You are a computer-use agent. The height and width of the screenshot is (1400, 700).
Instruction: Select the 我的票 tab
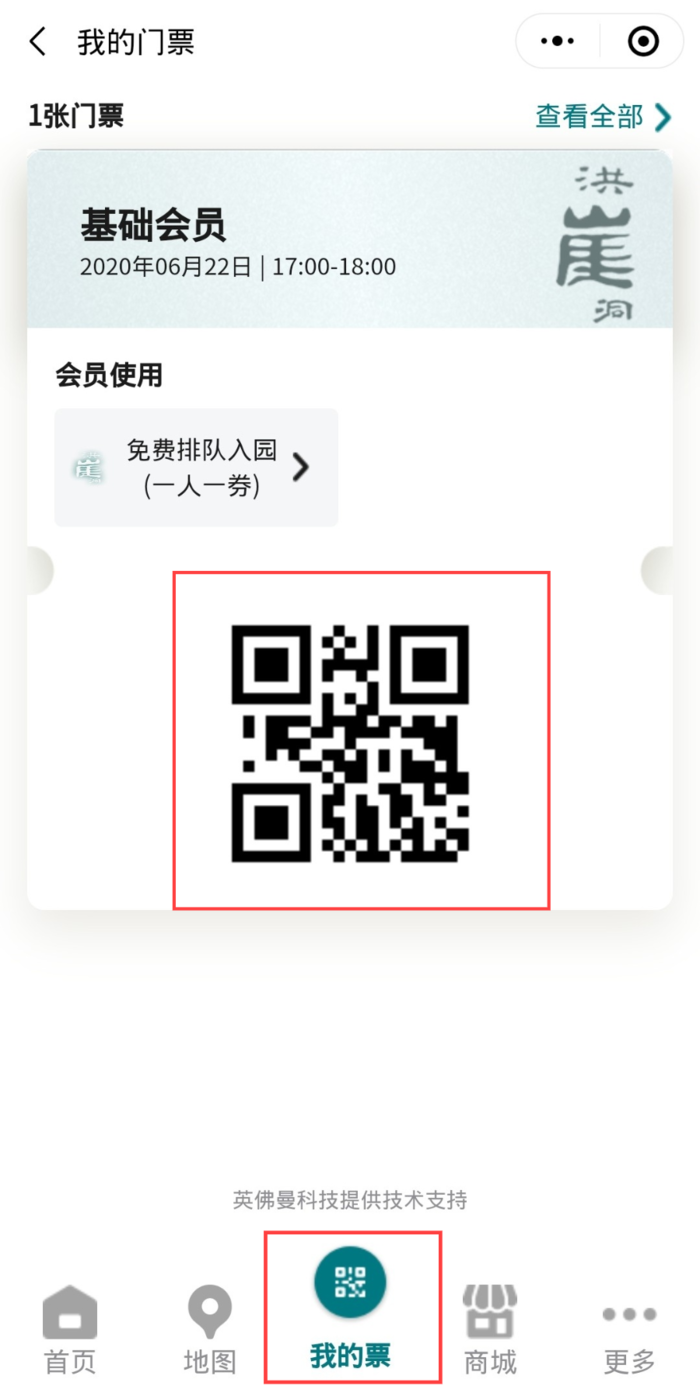point(351,1310)
